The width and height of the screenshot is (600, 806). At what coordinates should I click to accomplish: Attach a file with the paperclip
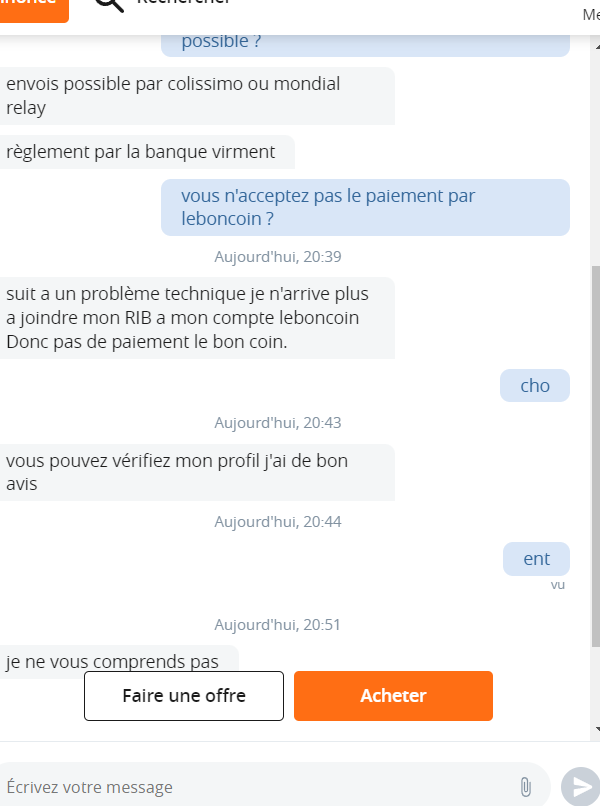pos(526,787)
